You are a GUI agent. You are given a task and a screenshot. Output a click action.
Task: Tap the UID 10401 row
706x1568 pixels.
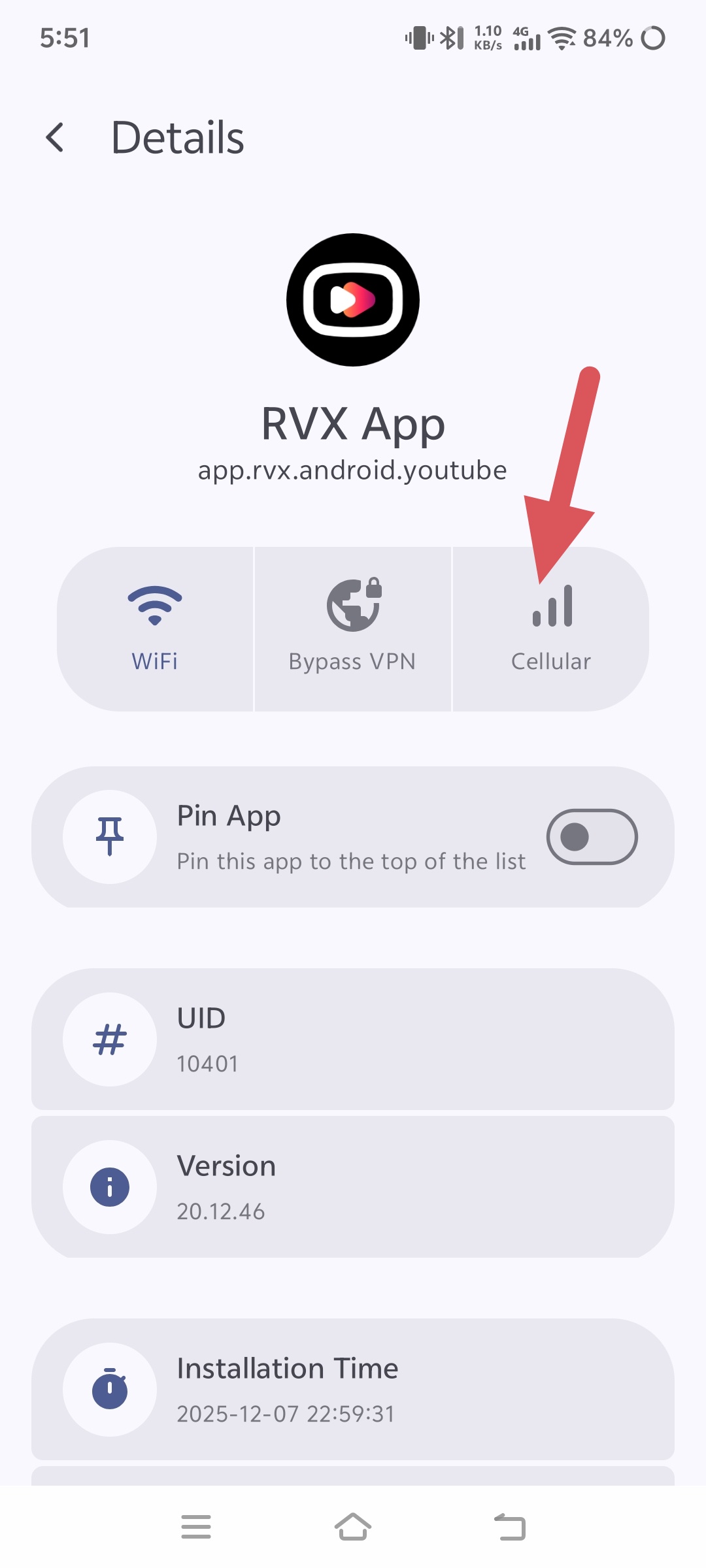pyautogui.click(x=352, y=1039)
